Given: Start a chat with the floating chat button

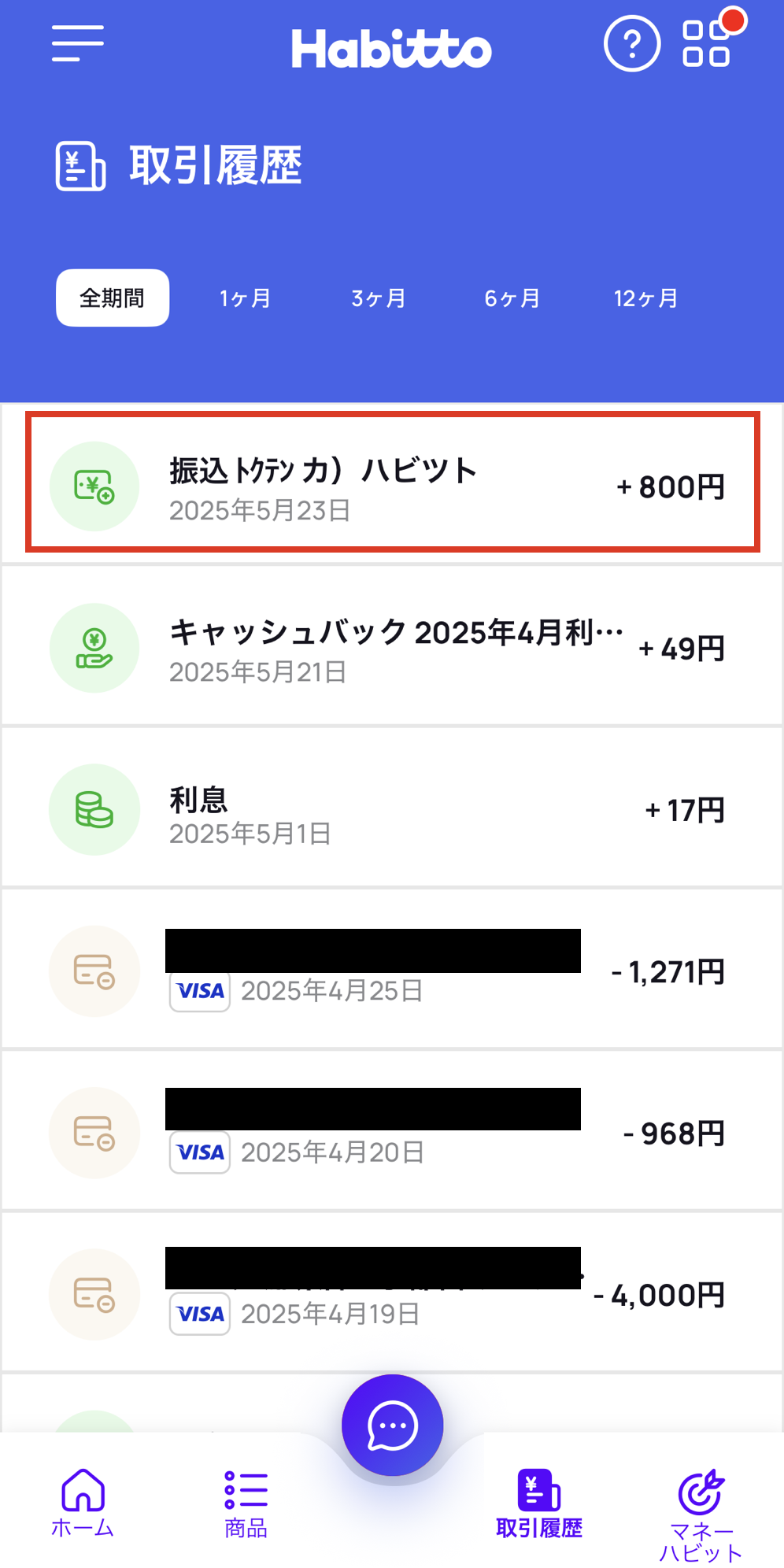Looking at the screenshot, I should [392, 1425].
